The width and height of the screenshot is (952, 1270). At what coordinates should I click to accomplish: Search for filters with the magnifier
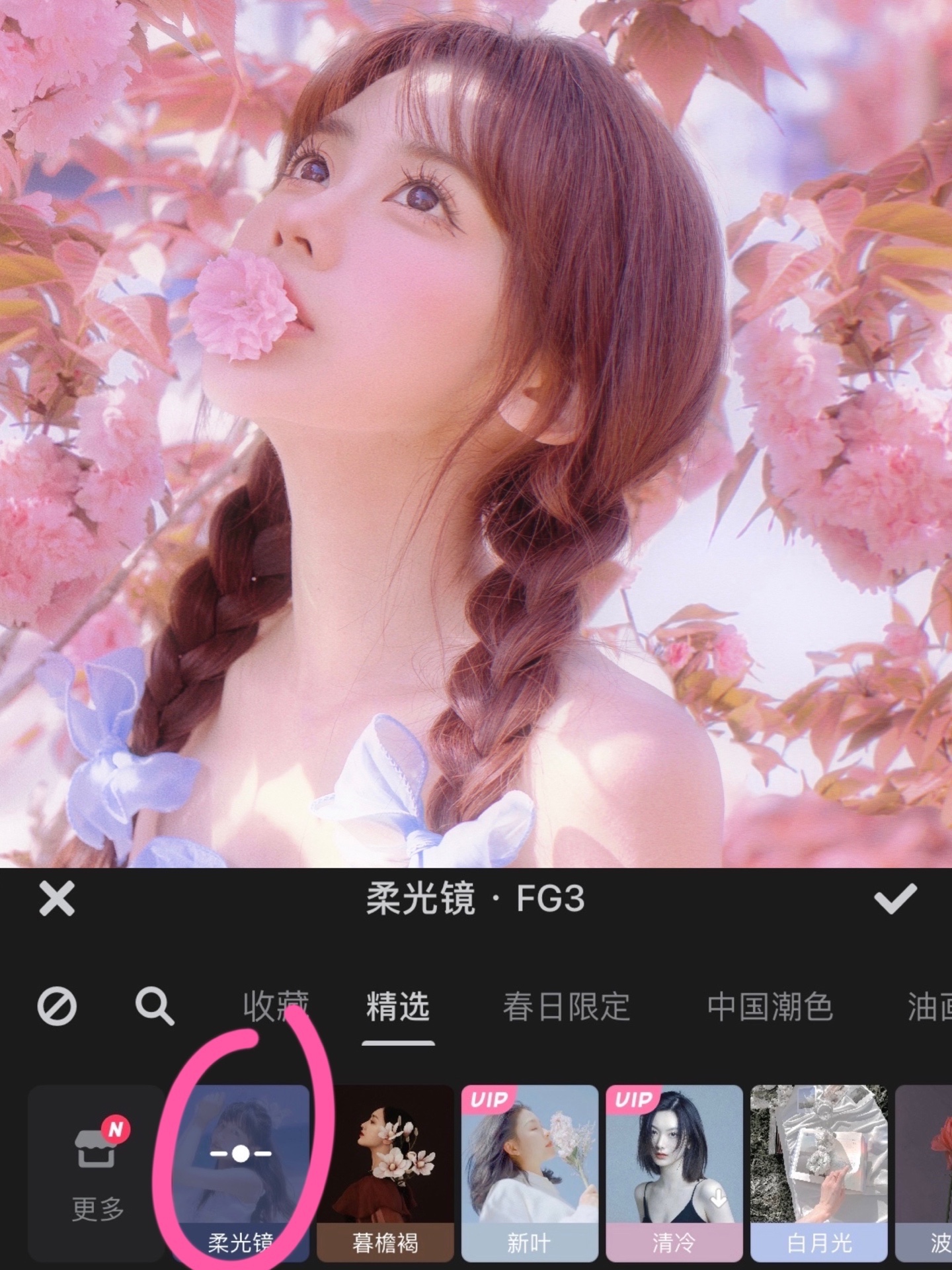tap(155, 1007)
